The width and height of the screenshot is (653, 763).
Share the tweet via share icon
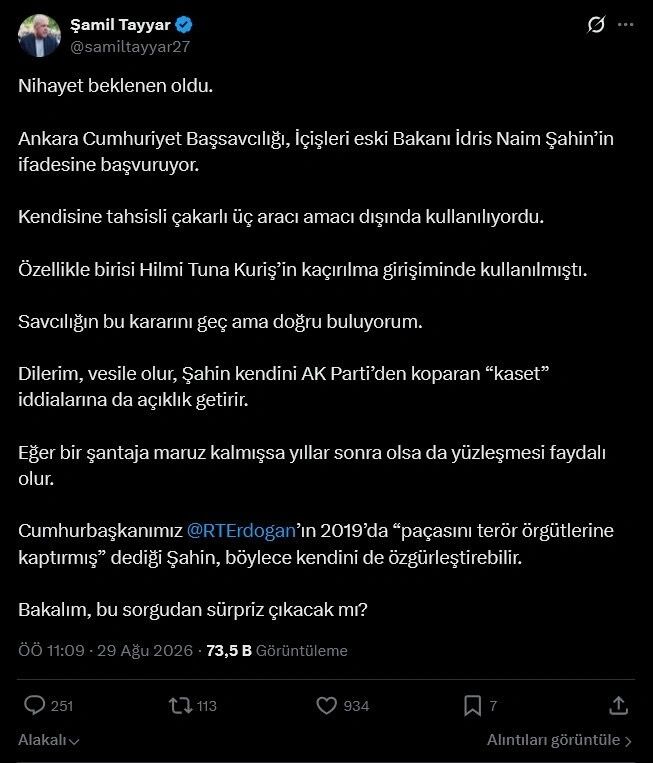[x=618, y=706]
